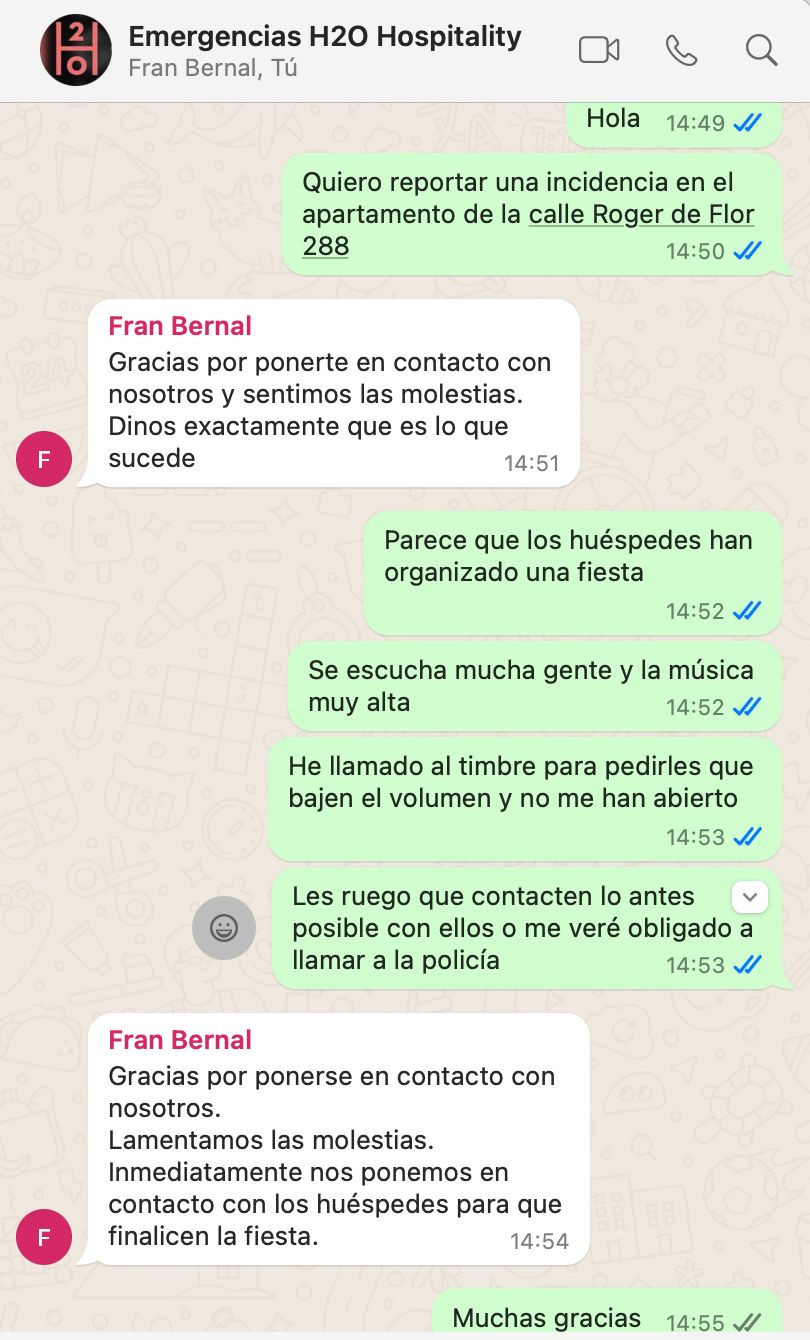Open Fran Bernal's avatar beside the 14:51 message
This screenshot has height=1340, width=810.
click(x=44, y=459)
